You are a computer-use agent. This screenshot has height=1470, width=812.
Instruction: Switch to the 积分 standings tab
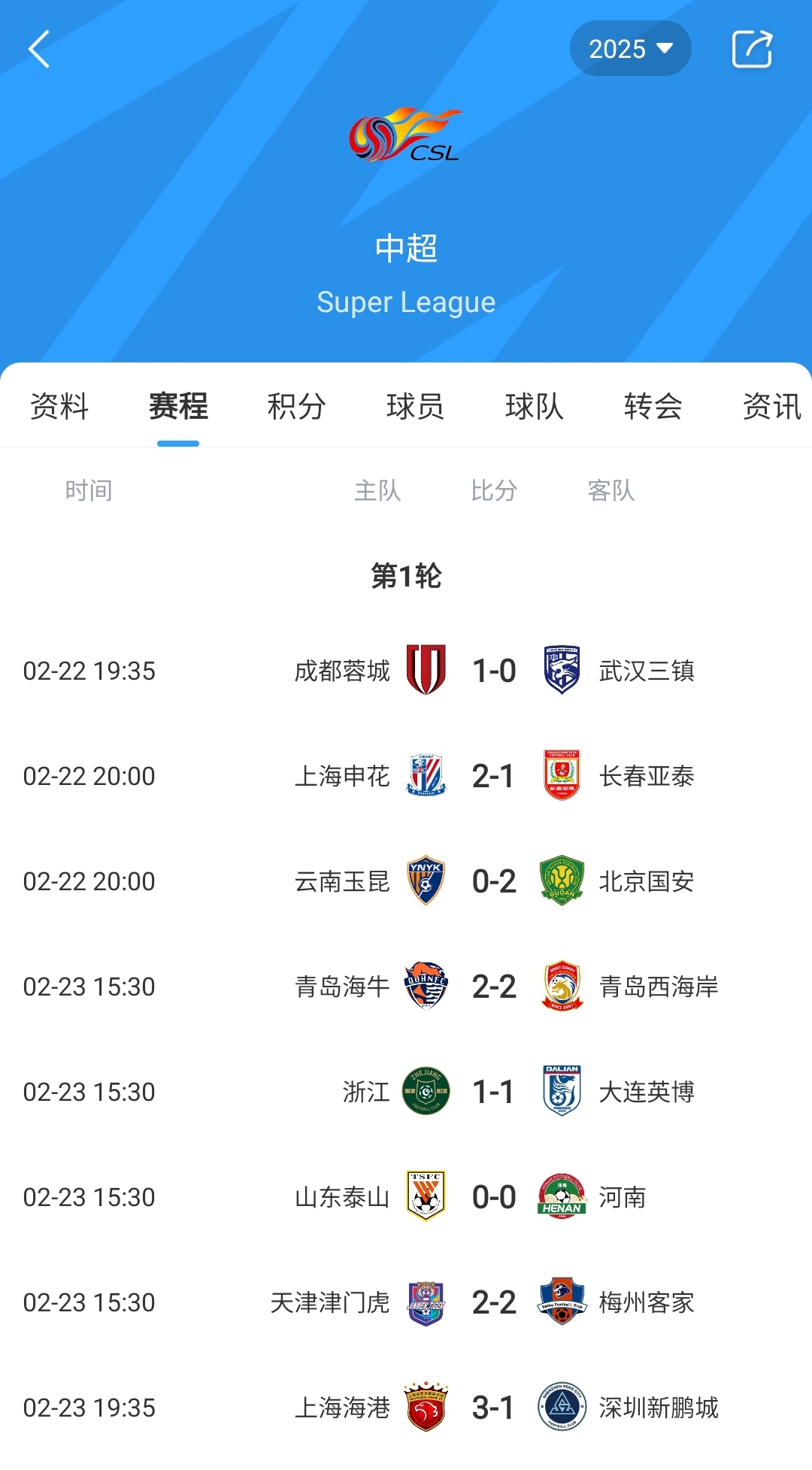click(x=296, y=407)
